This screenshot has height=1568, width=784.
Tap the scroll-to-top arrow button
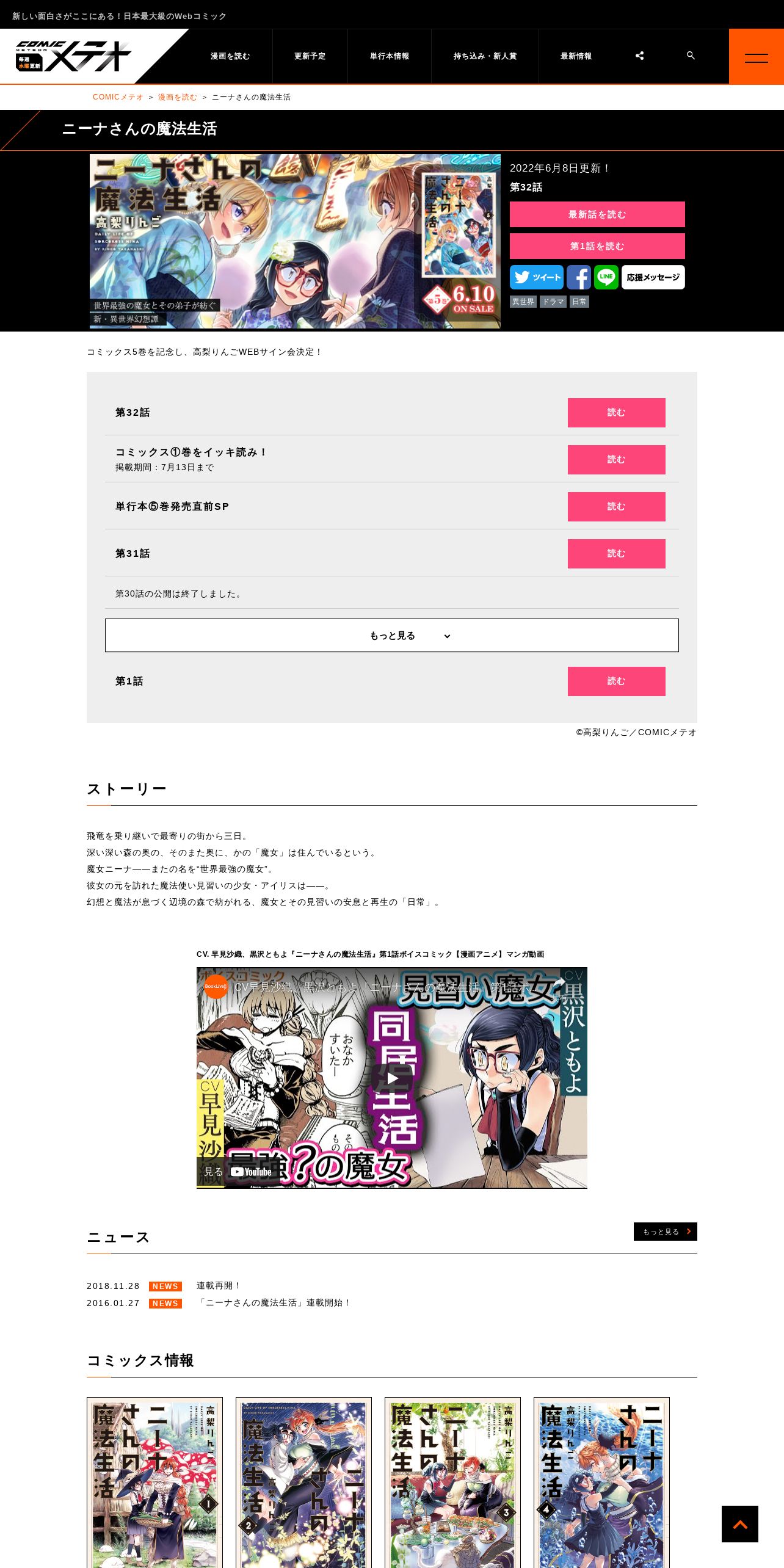740,1524
